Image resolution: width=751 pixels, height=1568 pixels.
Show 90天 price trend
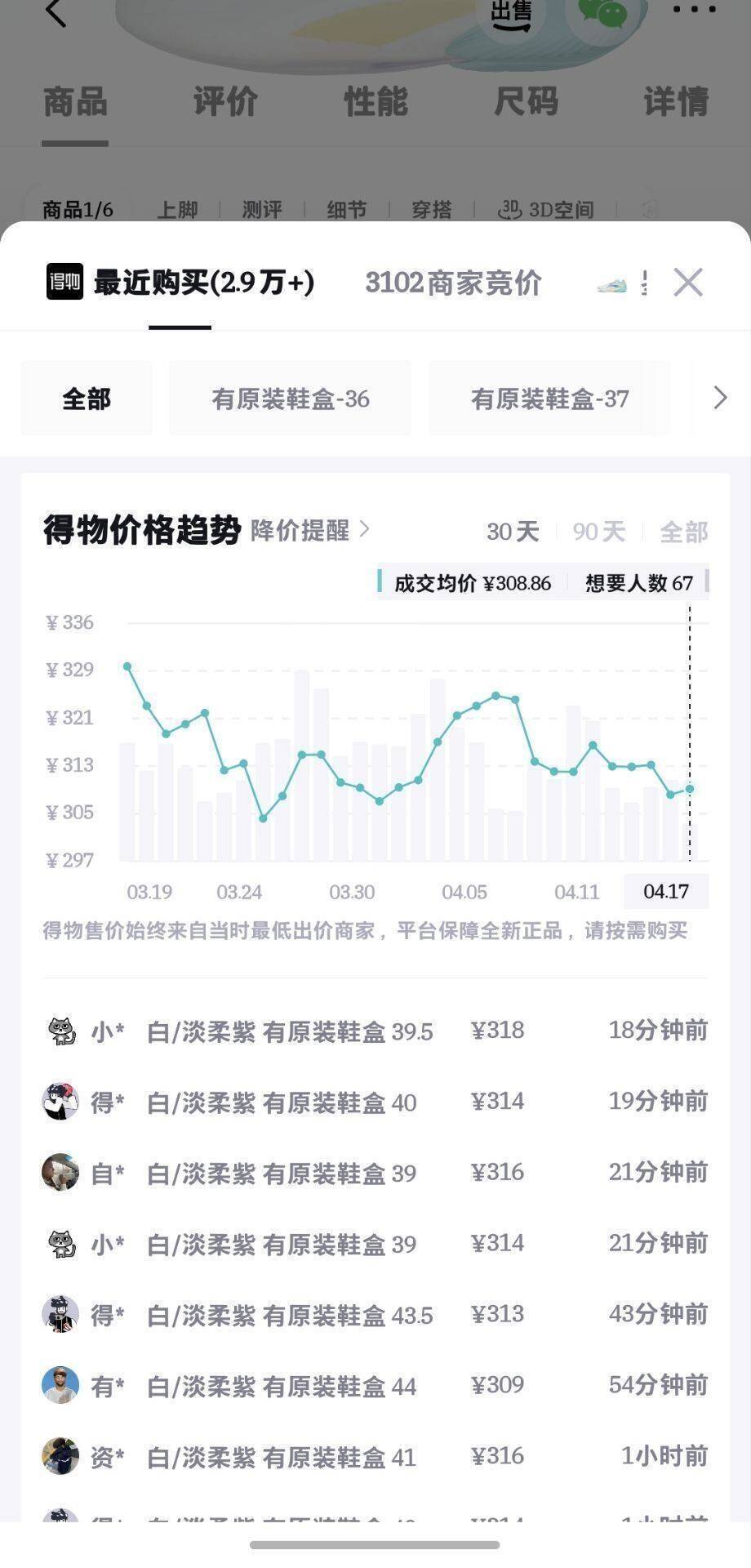click(x=598, y=532)
